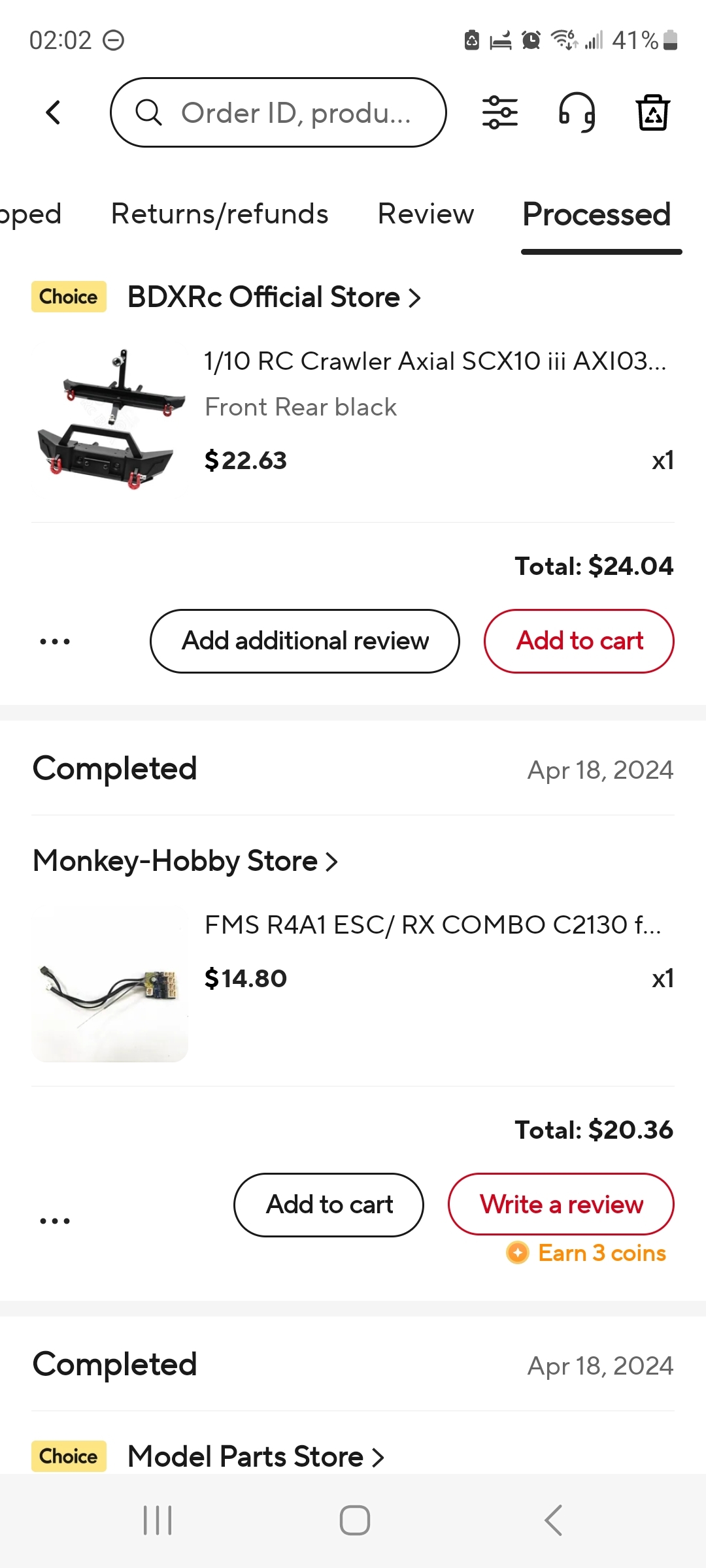Write a review for Monkey-Hobby order
The width and height of the screenshot is (706, 1568).
(x=561, y=1204)
